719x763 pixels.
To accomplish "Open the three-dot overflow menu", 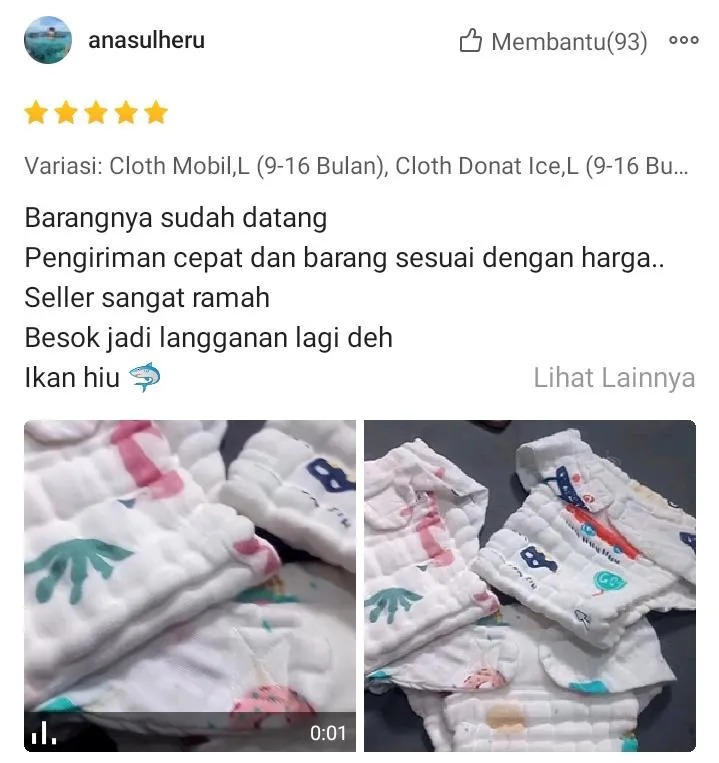I will pyautogui.click(x=684, y=41).
